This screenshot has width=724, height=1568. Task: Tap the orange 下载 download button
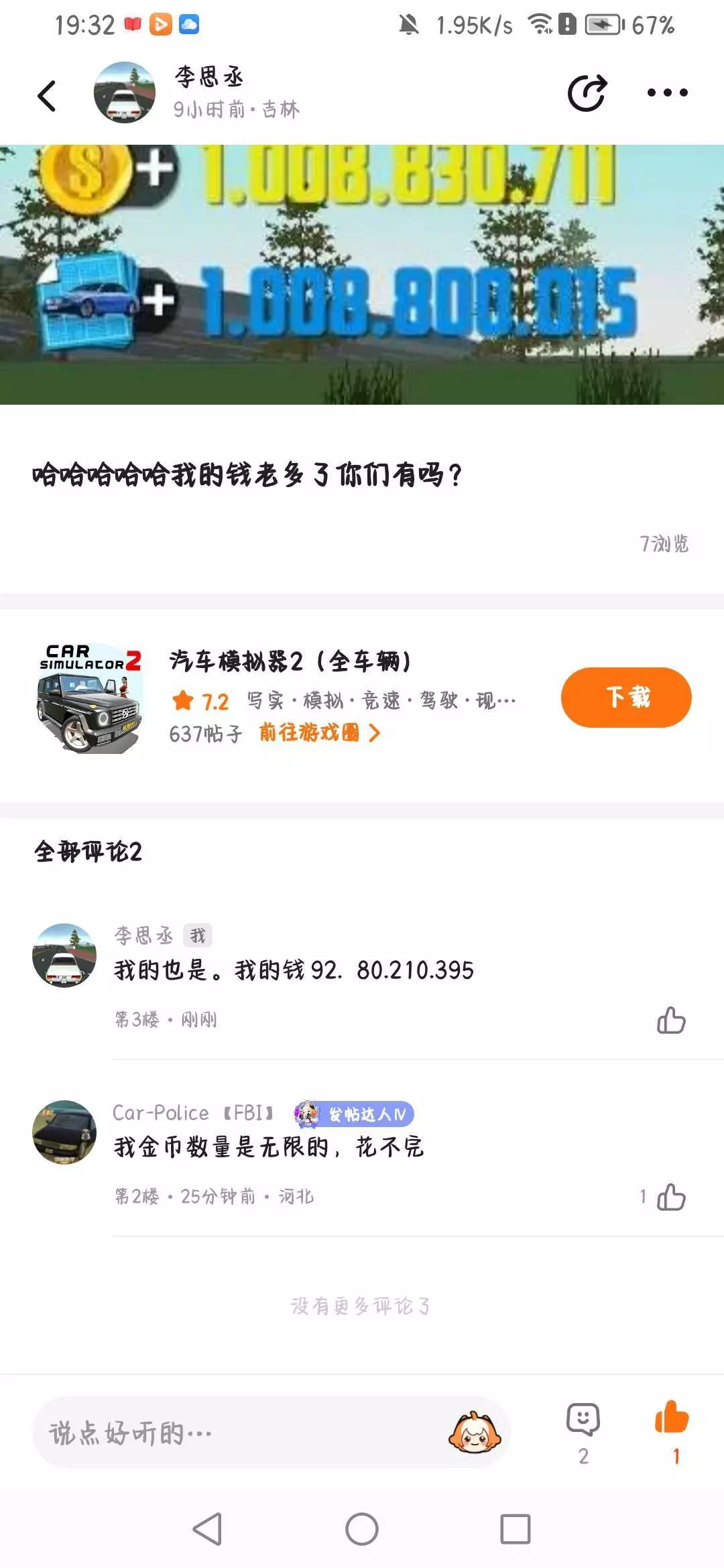pyautogui.click(x=625, y=698)
